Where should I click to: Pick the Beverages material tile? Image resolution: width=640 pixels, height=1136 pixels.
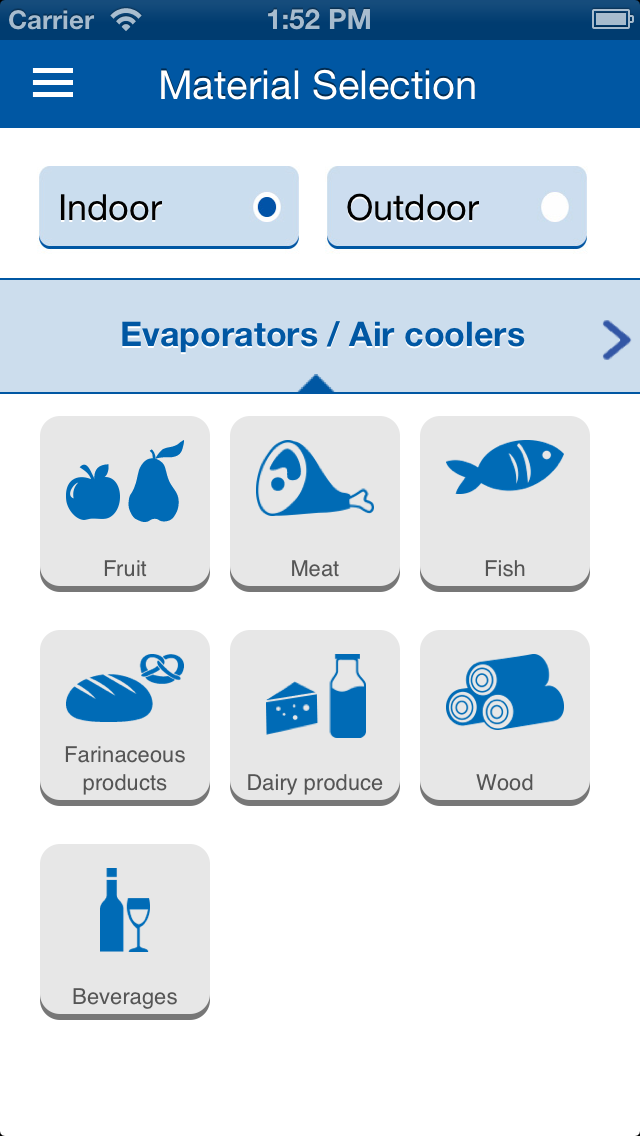pyautogui.click(x=125, y=930)
